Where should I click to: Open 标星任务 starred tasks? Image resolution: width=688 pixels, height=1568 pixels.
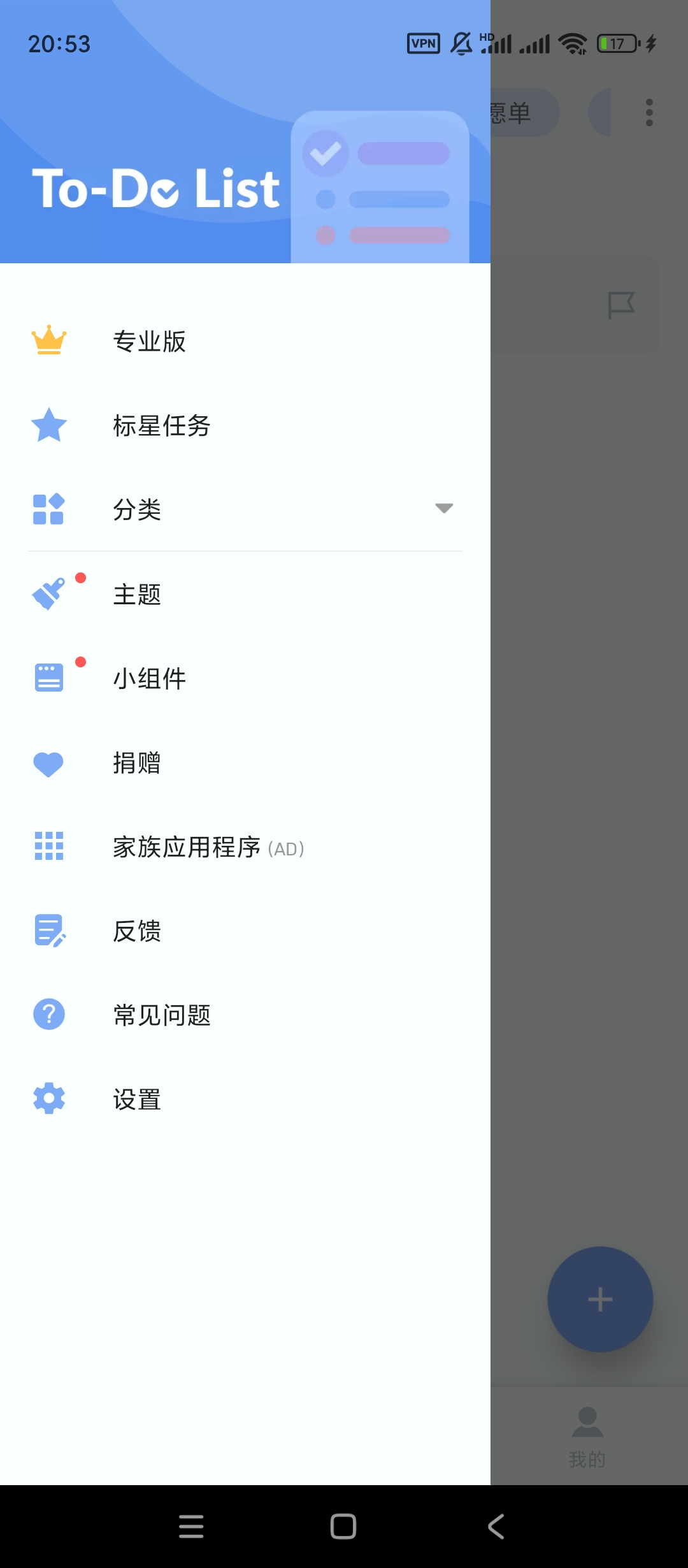tap(161, 426)
